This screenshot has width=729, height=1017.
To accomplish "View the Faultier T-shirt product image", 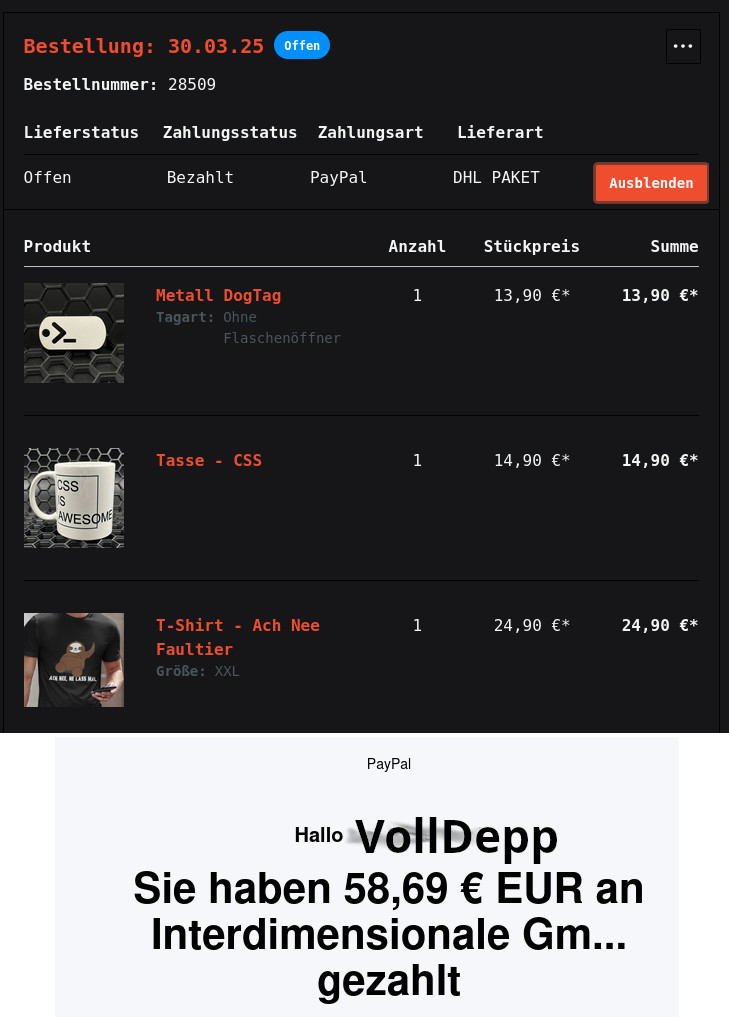I will click(74, 660).
